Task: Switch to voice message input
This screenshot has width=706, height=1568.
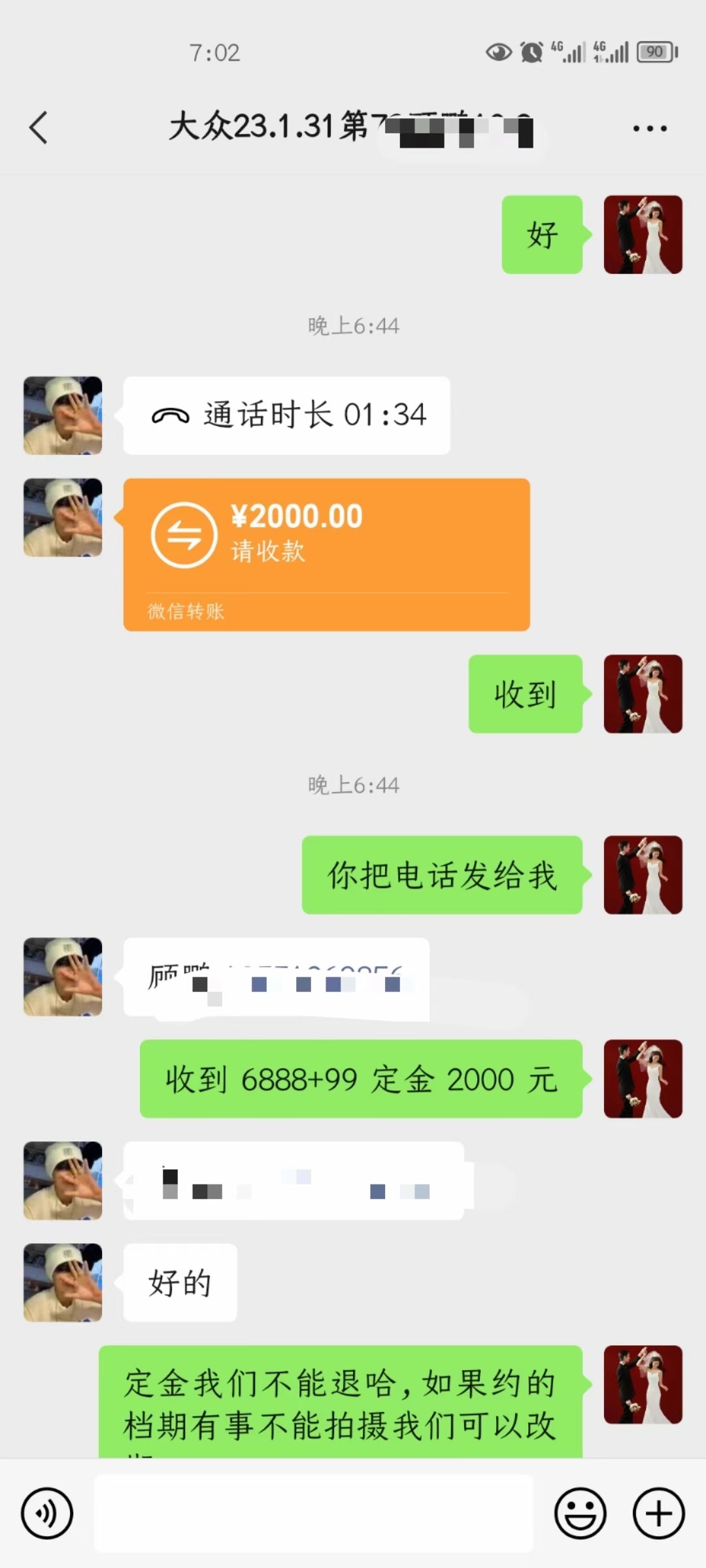Action: pyautogui.click(x=47, y=1513)
